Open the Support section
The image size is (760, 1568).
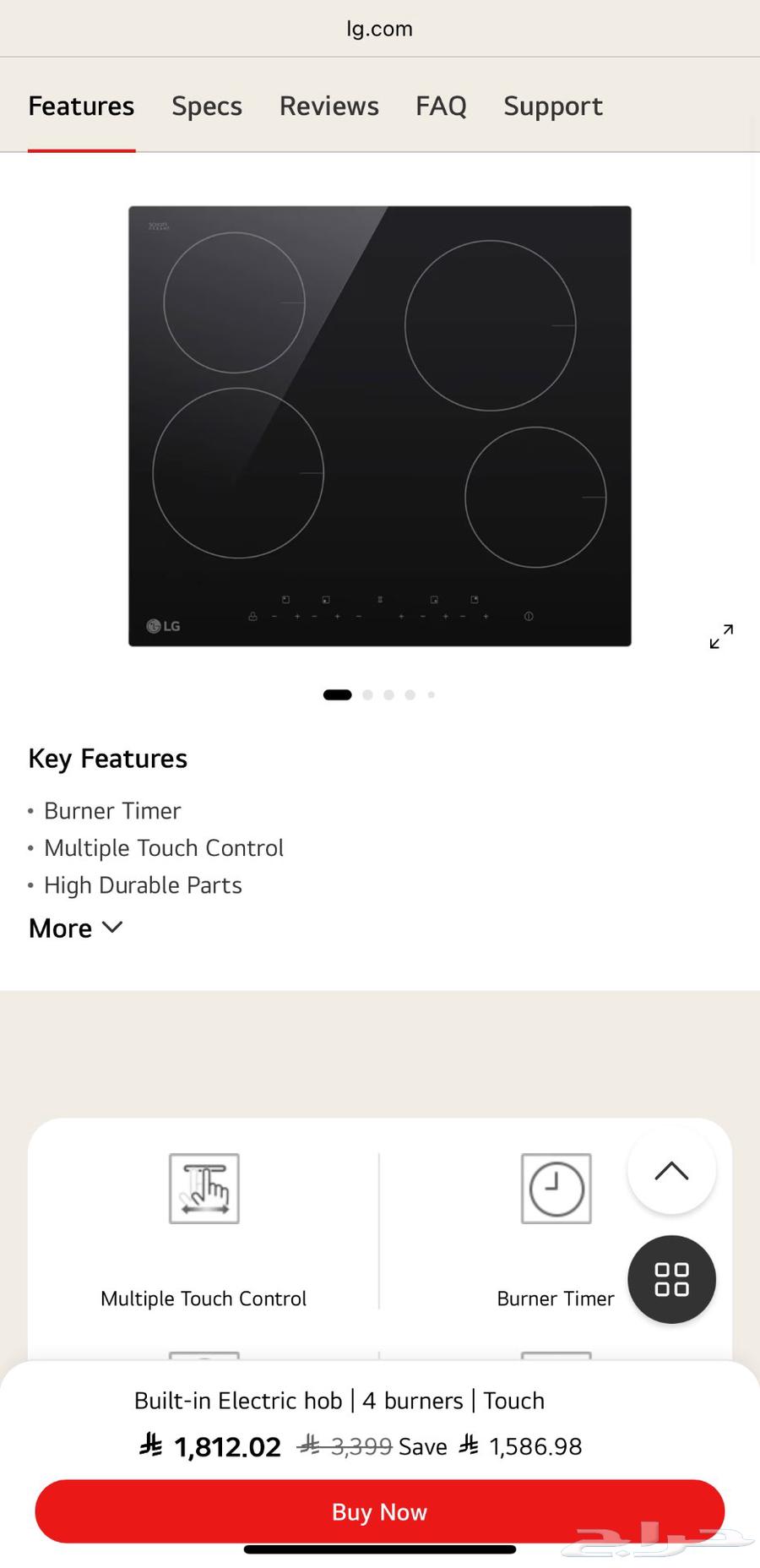pos(553,106)
